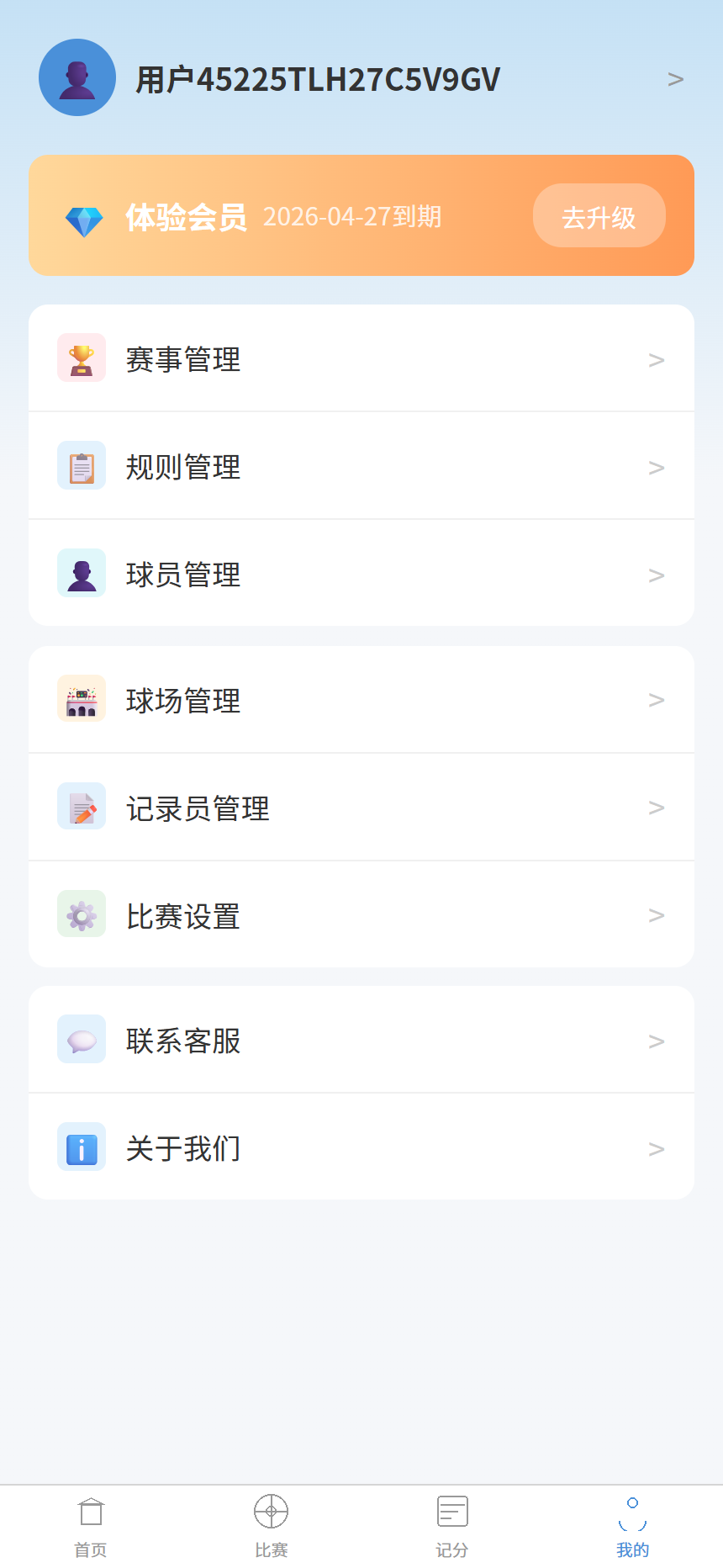Open the 赛事管理 trophy icon

(x=81, y=358)
